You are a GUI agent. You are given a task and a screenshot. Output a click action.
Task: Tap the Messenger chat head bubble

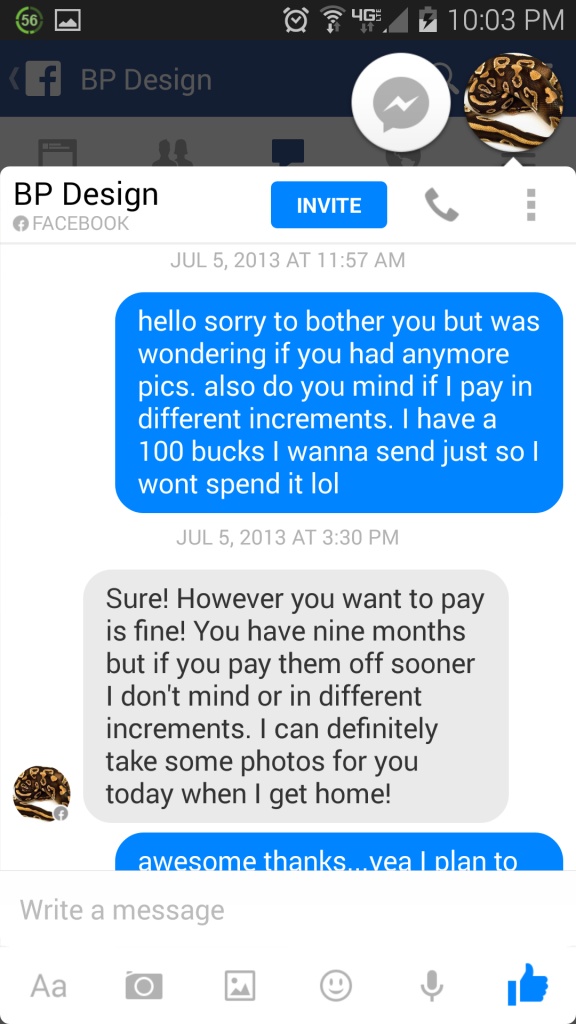click(x=401, y=103)
